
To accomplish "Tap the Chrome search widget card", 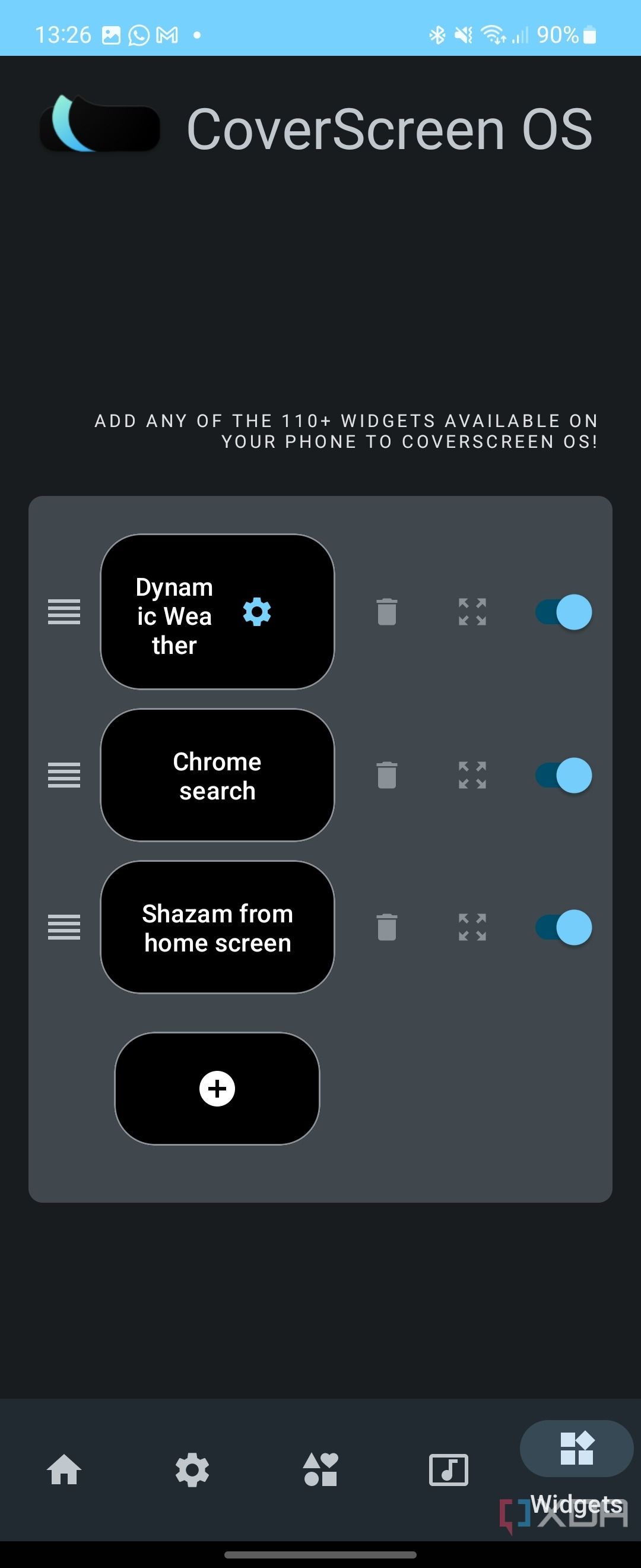I will pos(217,775).
